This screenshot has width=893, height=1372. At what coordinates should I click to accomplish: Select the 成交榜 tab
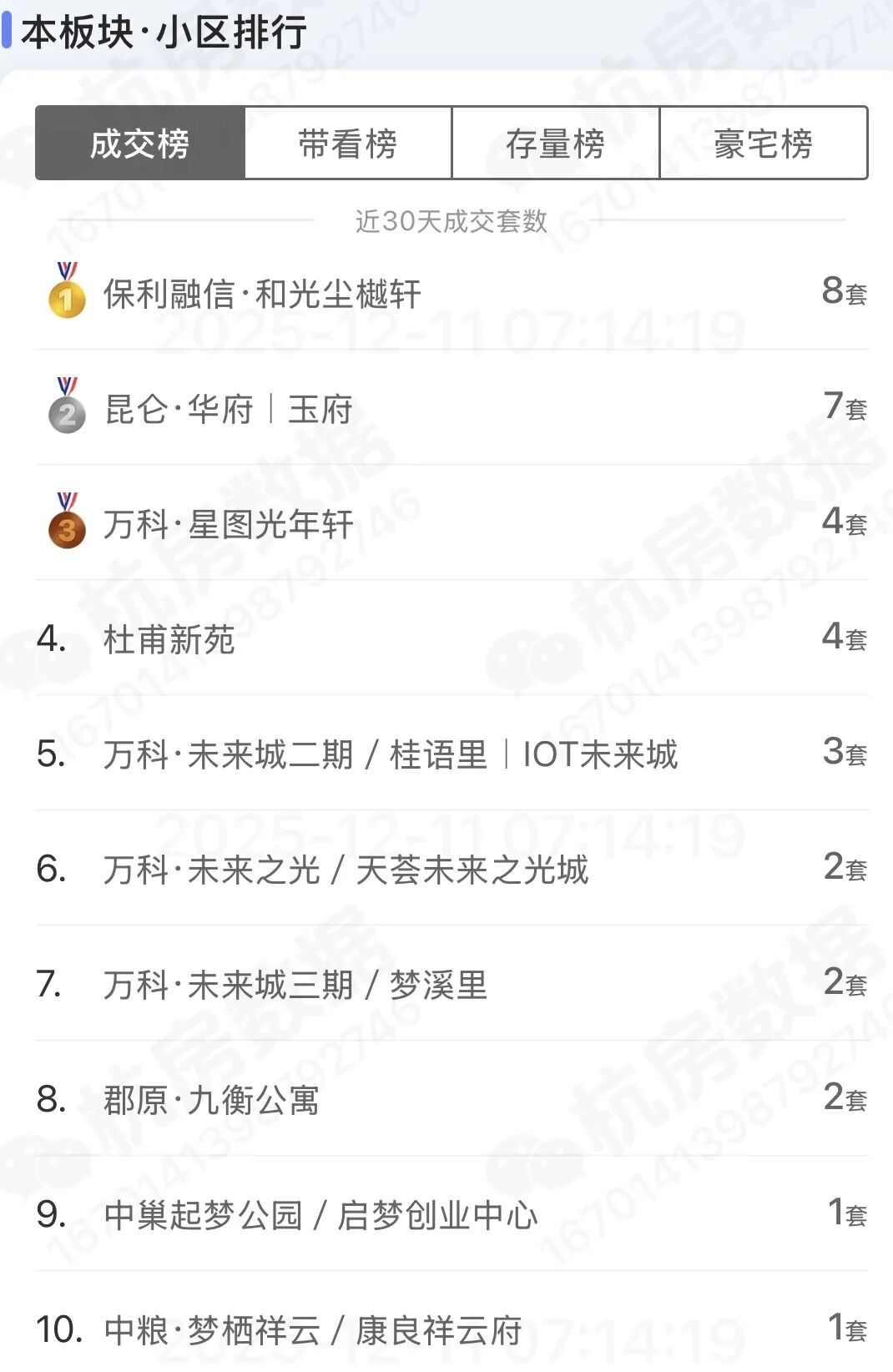(x=140, y=144)
